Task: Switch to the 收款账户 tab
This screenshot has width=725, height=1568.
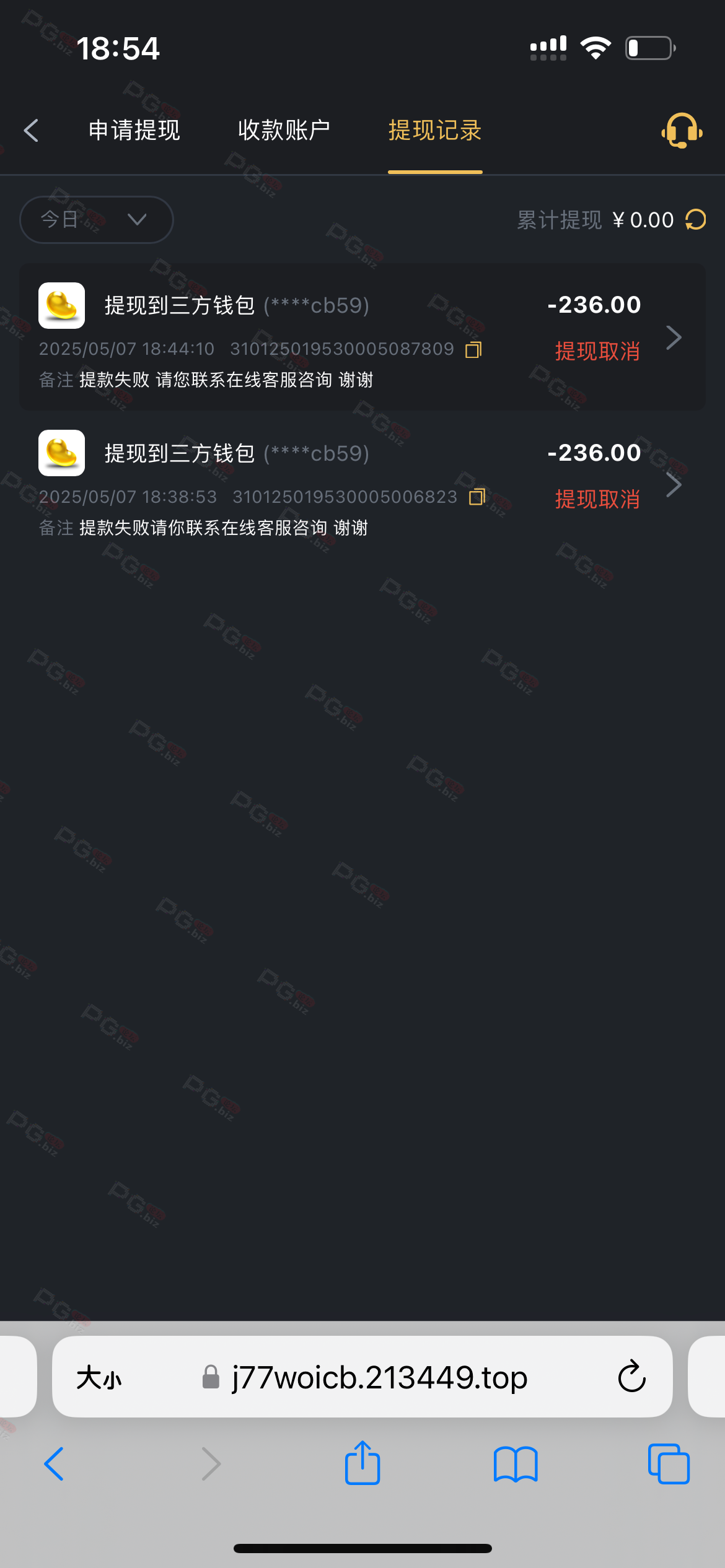Action: 284,131
